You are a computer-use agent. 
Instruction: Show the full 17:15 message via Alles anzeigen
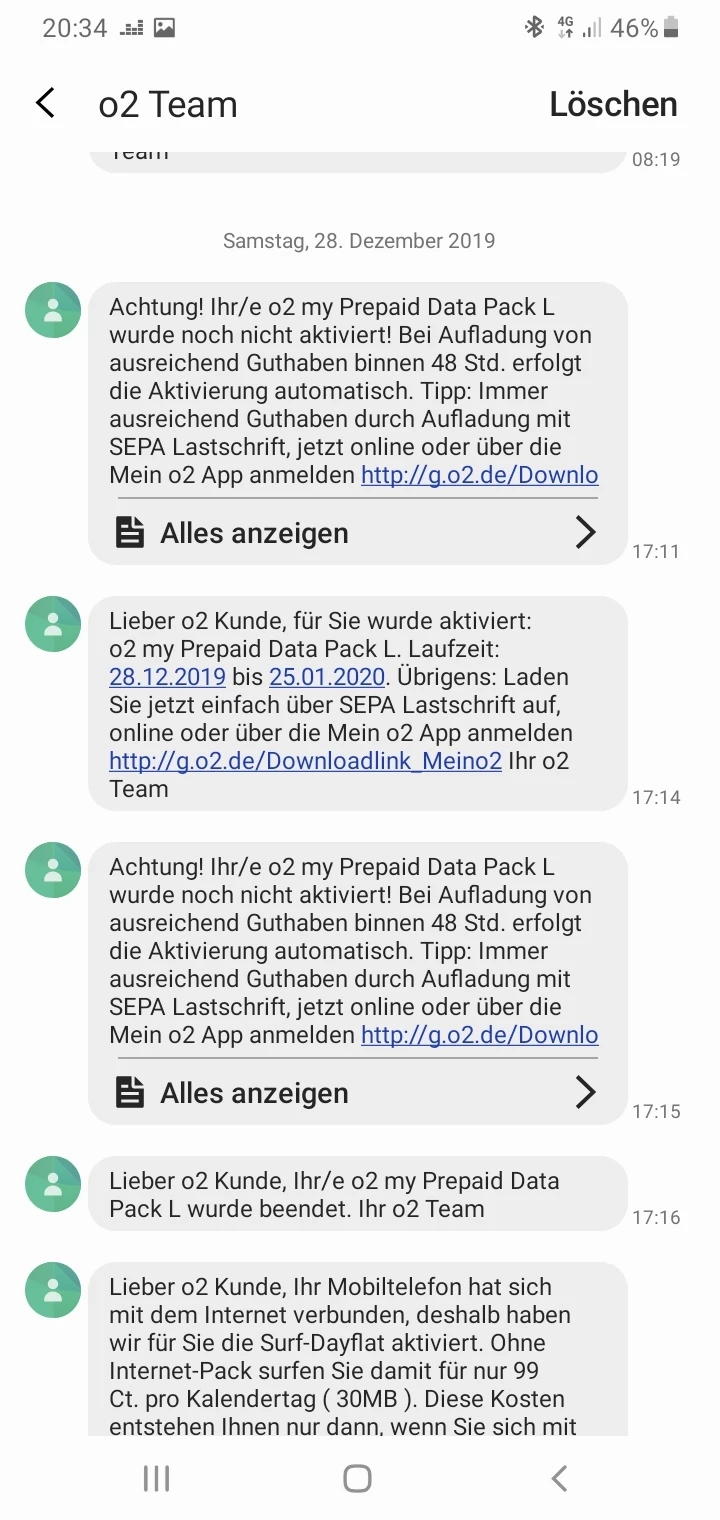(357, 1093)
